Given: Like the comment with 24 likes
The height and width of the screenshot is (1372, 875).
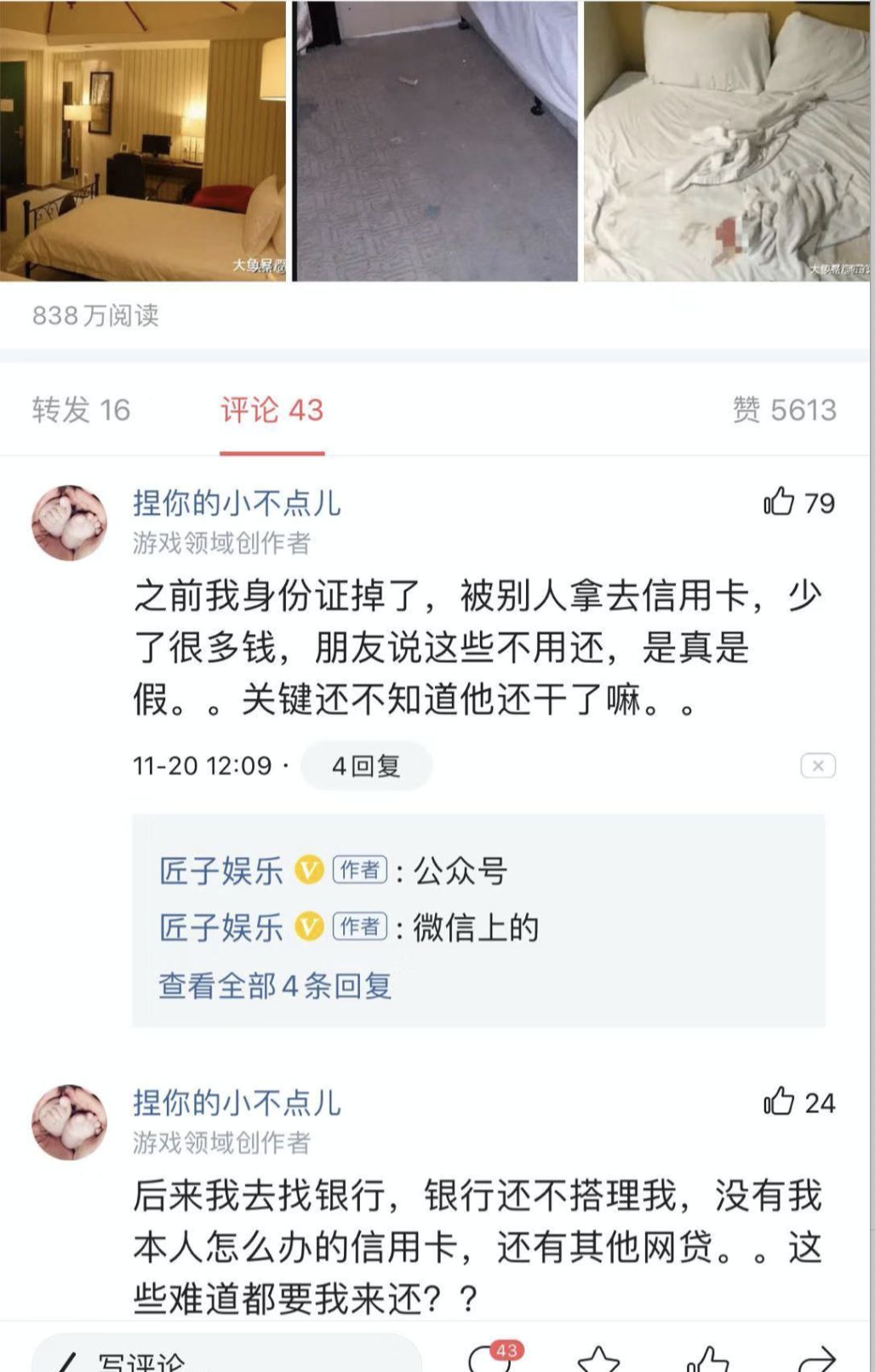Looking at the screenshot, I should [x=779, y=1102].
